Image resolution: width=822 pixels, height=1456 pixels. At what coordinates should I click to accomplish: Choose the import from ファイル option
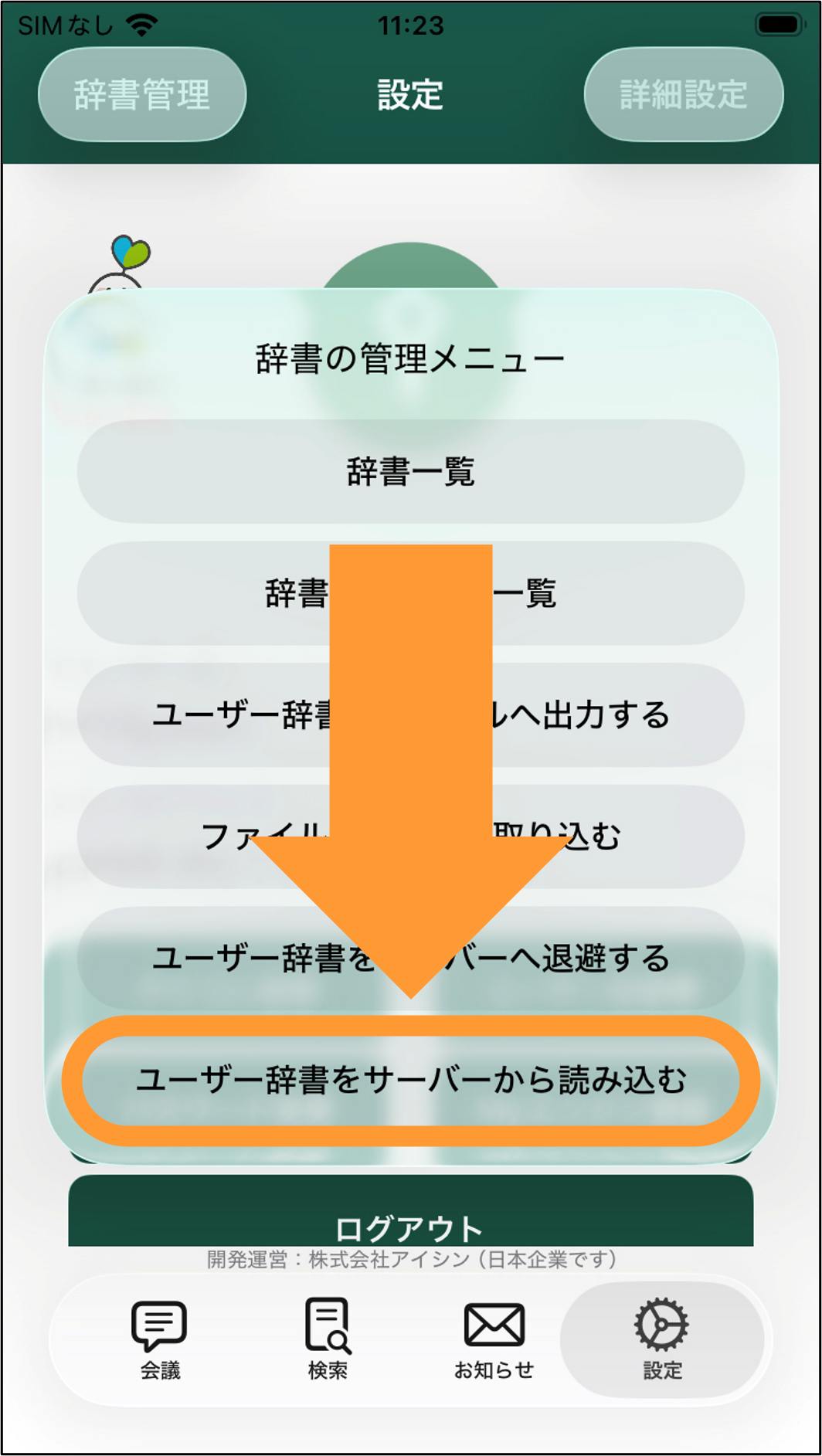point(410,837)
